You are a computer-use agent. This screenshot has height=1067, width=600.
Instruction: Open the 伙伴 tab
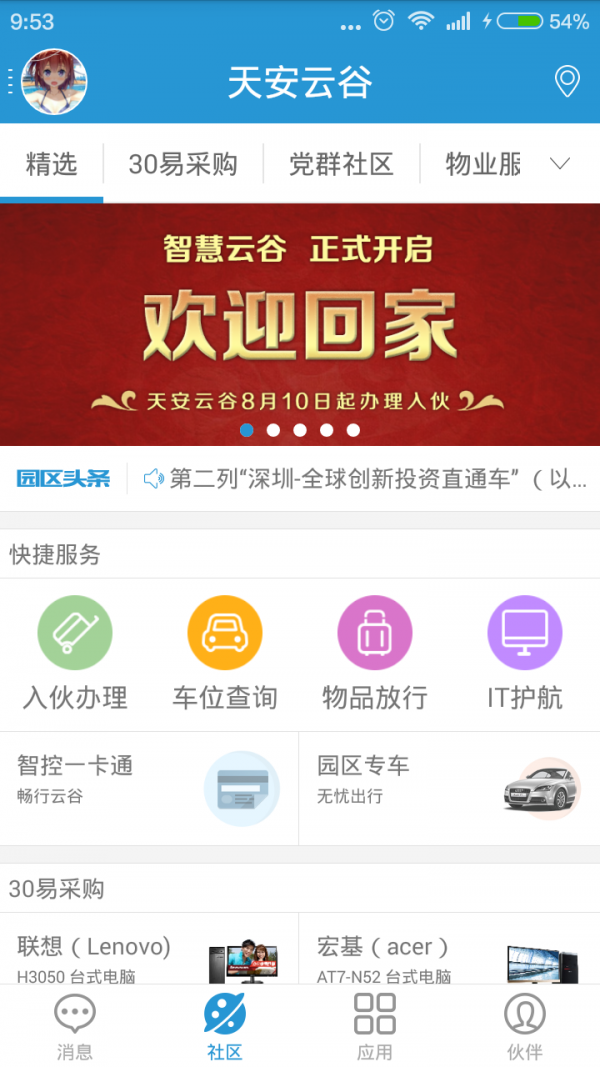[x=524, y=1026]
